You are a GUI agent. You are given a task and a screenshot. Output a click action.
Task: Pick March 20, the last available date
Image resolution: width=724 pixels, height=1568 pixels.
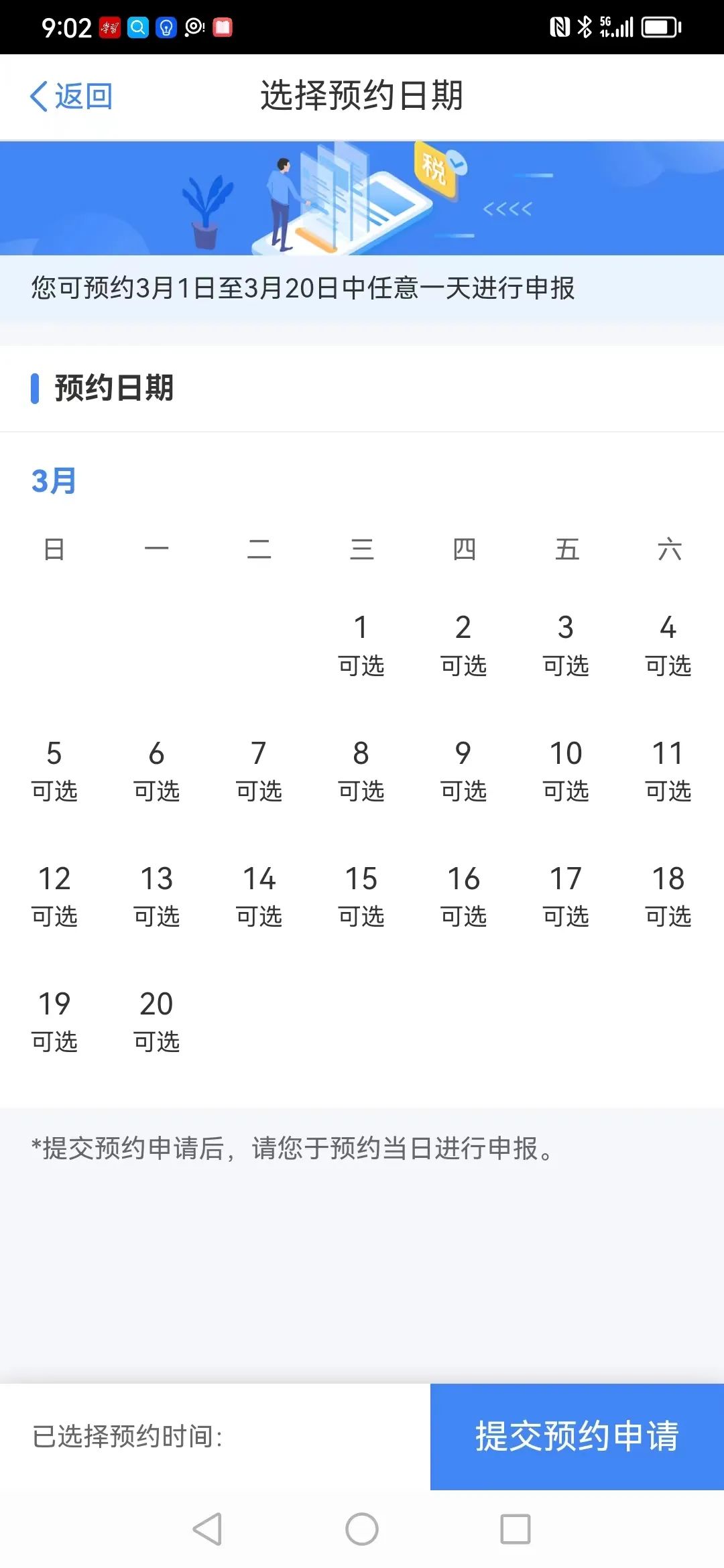[157, 1021]
